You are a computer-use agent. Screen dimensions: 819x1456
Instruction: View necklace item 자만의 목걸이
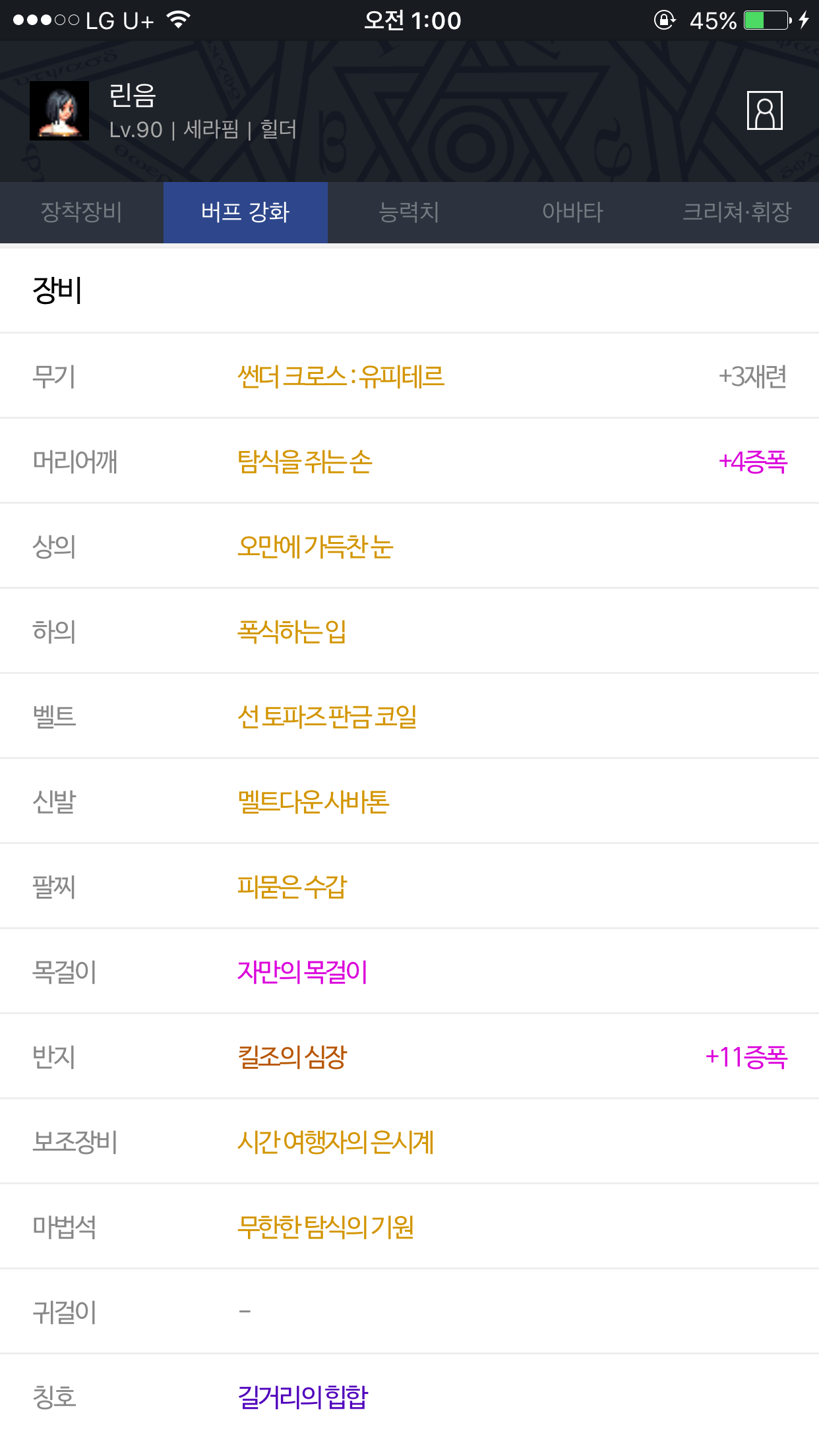[302, 972]
